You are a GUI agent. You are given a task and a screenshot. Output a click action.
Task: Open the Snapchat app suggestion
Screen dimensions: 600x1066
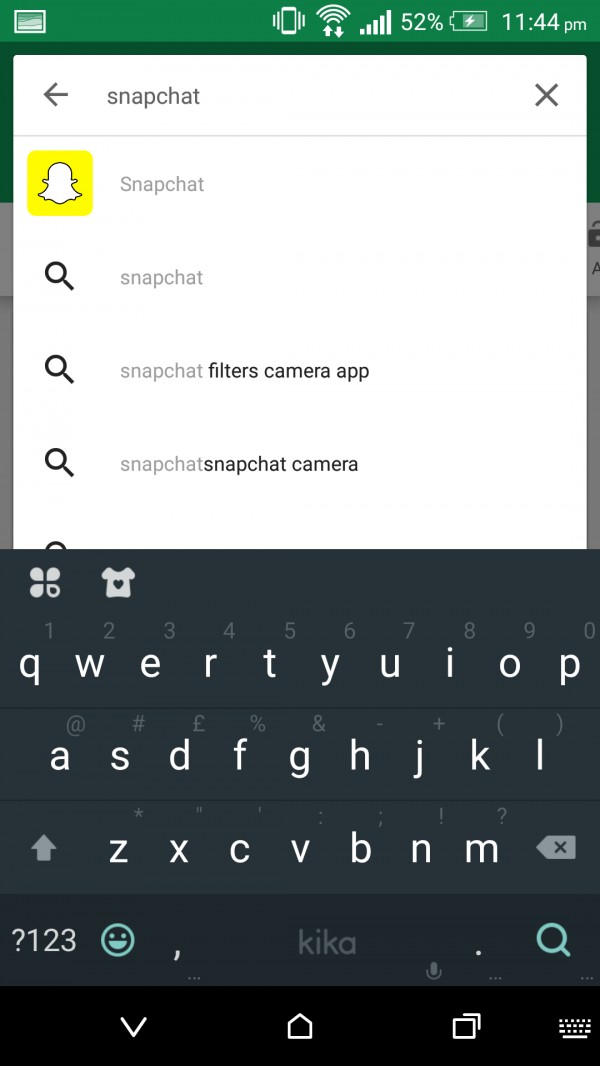[x=162, y=184]
